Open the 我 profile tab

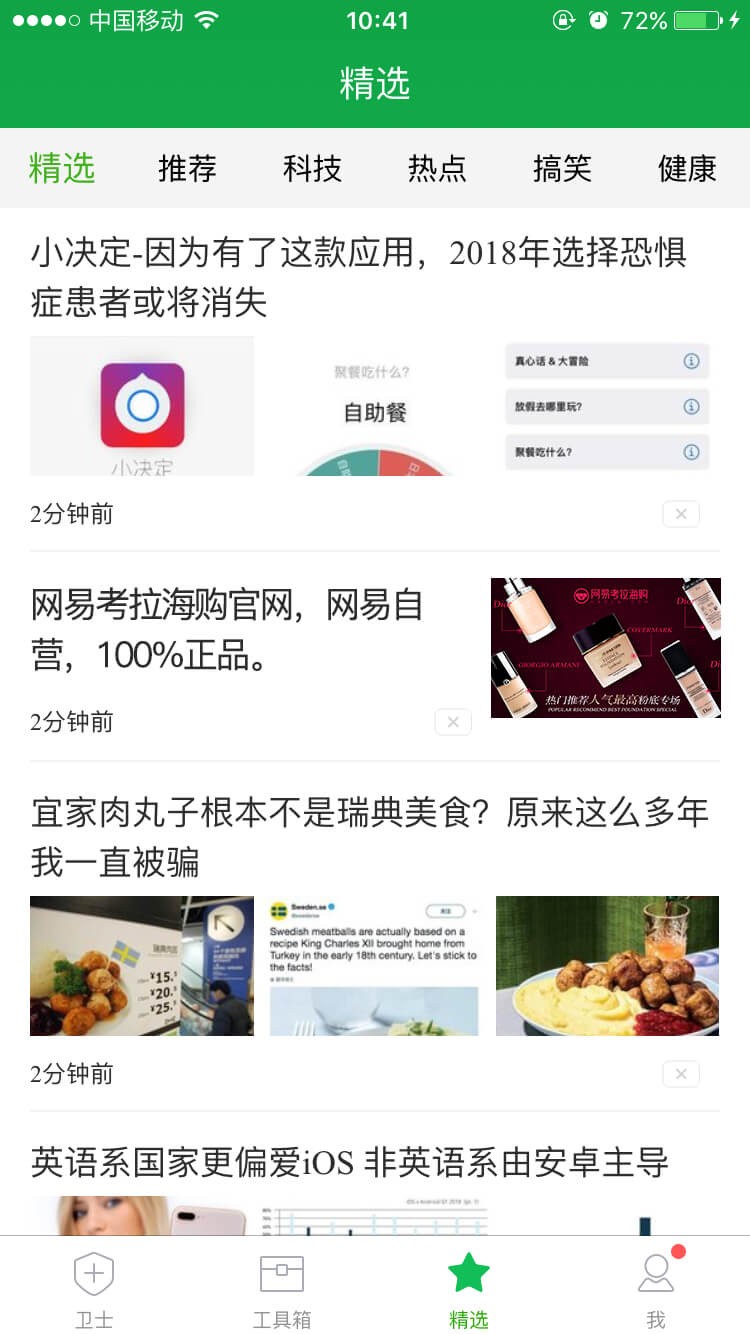(656, 1290)
